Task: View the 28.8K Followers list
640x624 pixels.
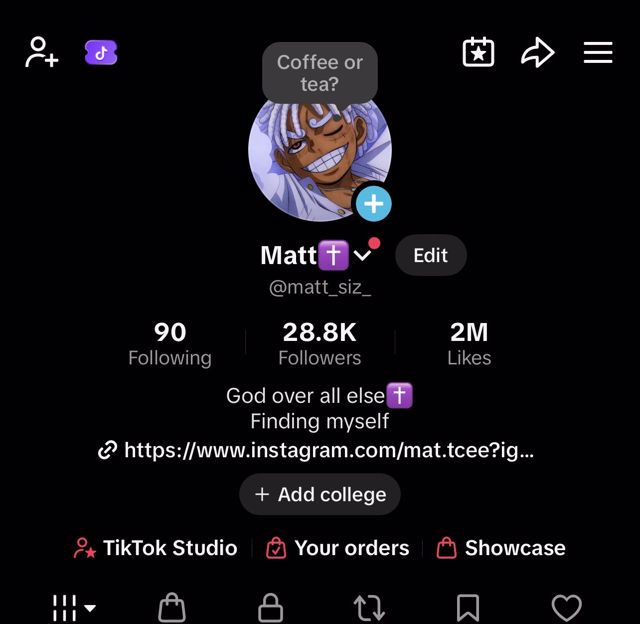Action: 320,343
